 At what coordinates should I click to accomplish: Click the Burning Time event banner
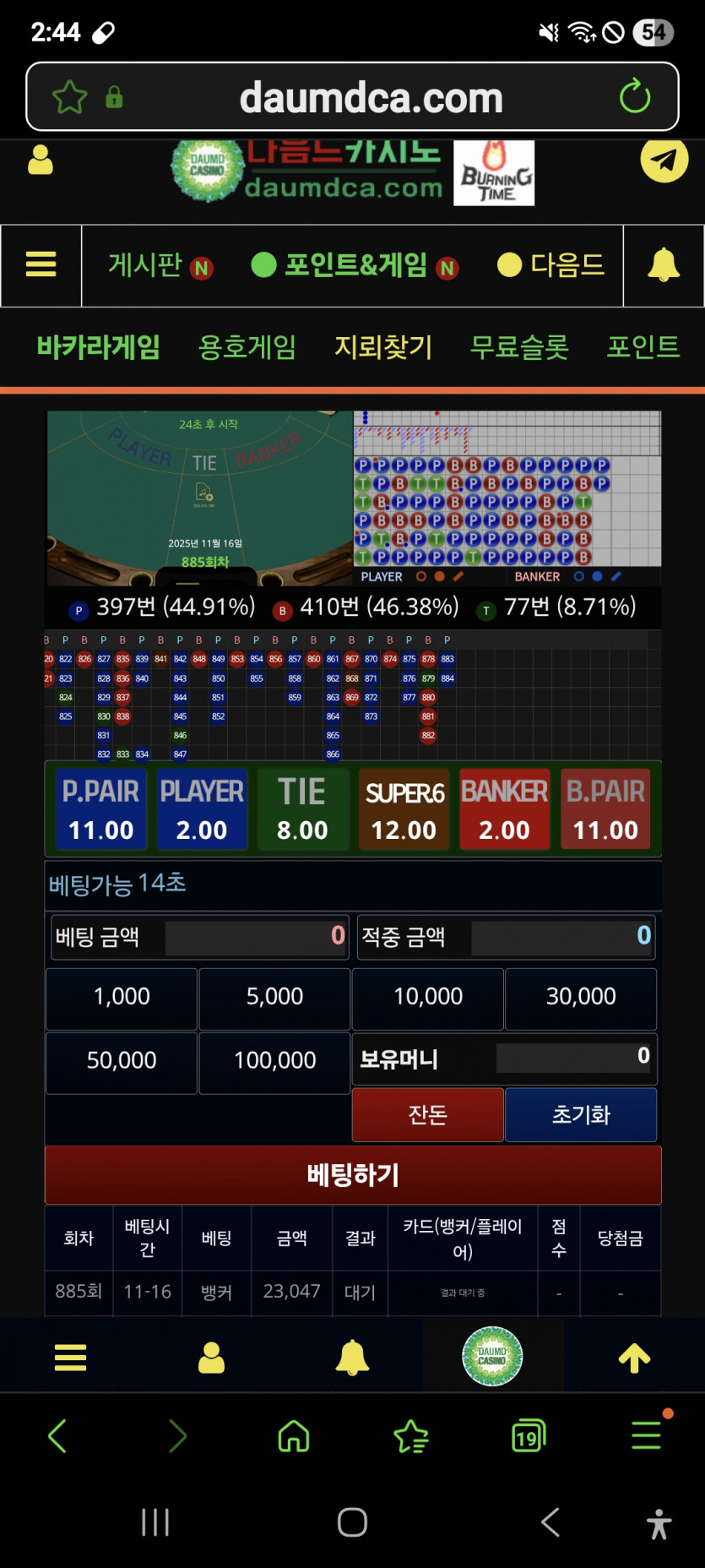point(494,173)
